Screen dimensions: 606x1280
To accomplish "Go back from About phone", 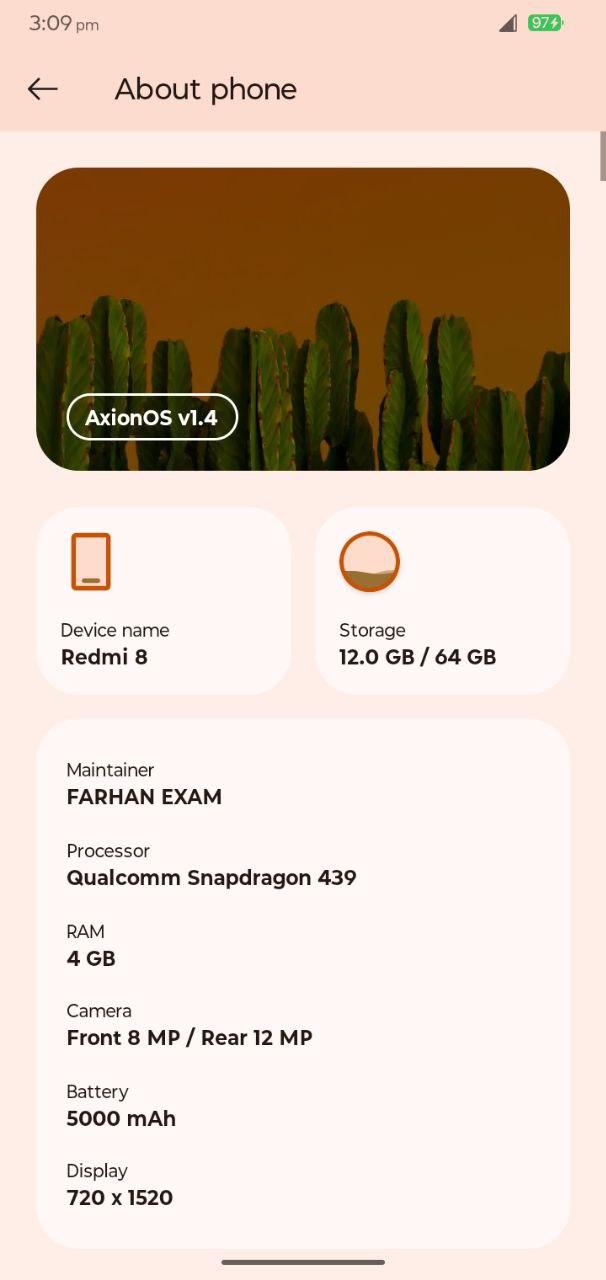I will (x=43, y=89).
